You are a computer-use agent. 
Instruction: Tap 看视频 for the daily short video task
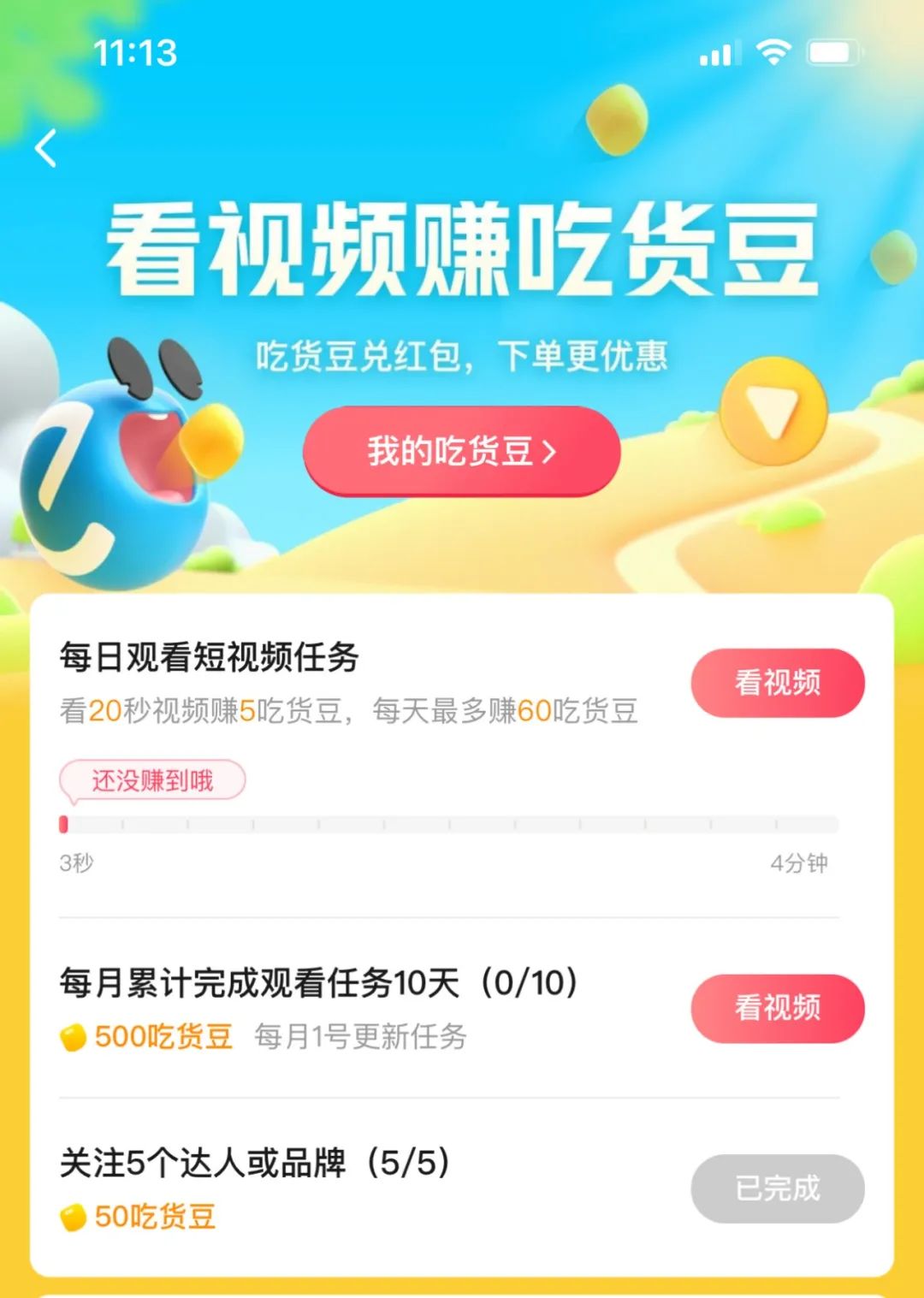coord(777,683)
